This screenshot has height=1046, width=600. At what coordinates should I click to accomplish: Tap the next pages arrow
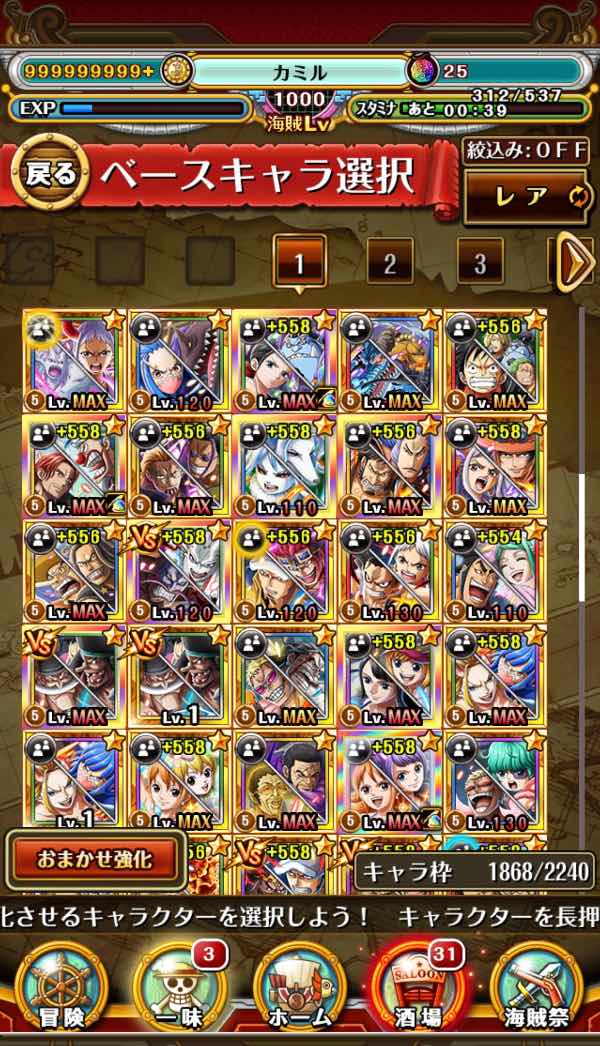tap(575, 262)
